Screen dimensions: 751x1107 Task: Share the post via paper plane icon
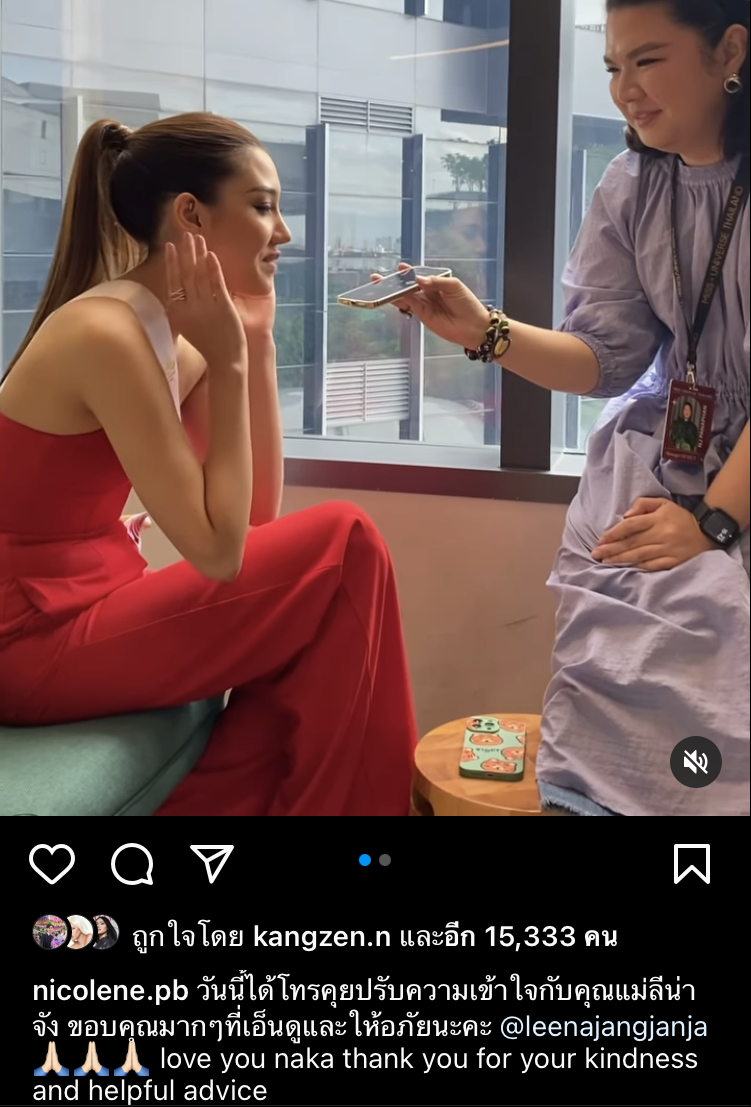212,864
